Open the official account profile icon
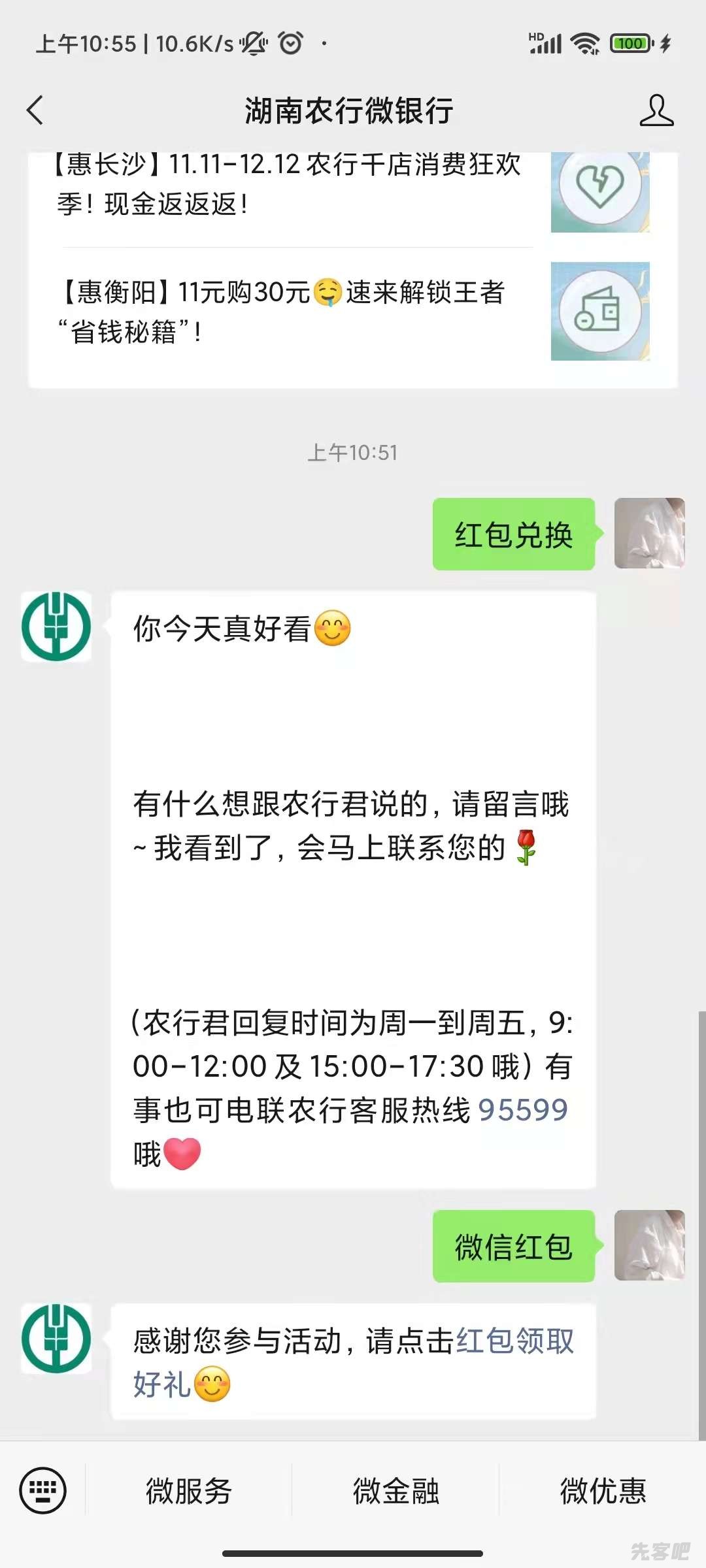The width and height of the screenshot is (706, 1568). [x=656, y=110]
